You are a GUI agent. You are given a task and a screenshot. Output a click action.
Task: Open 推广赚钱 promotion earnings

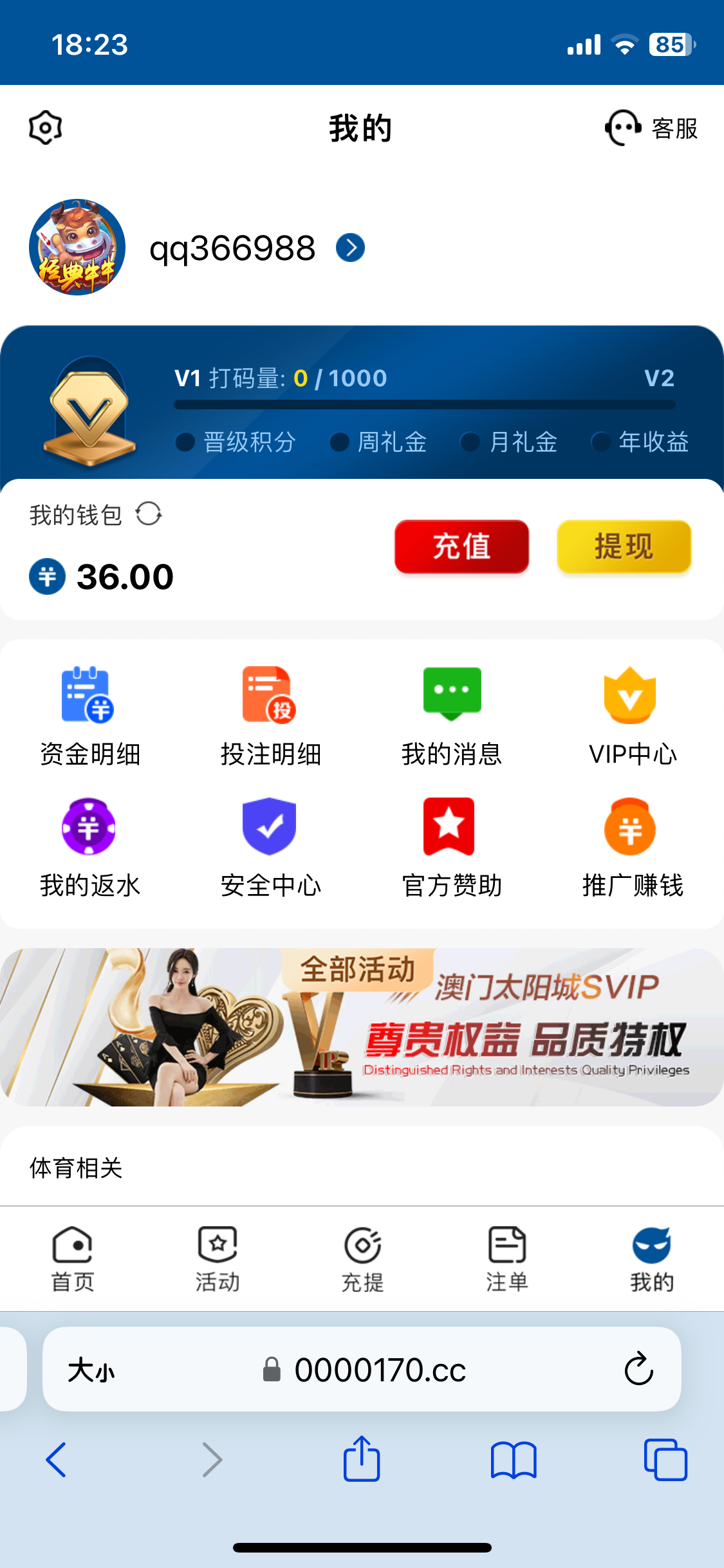pyautogui.click(x=632, y=847)
